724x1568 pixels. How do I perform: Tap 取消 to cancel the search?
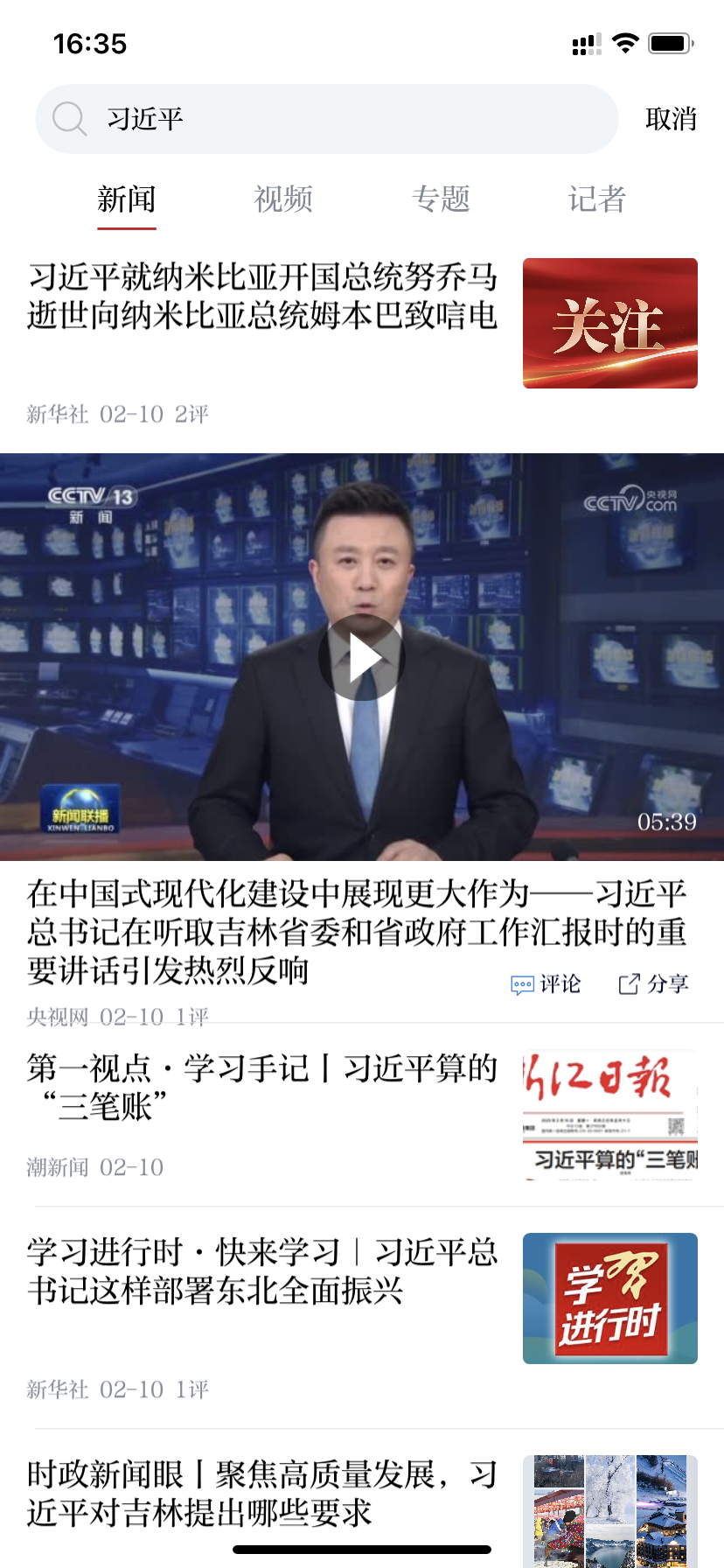point(671,119)
